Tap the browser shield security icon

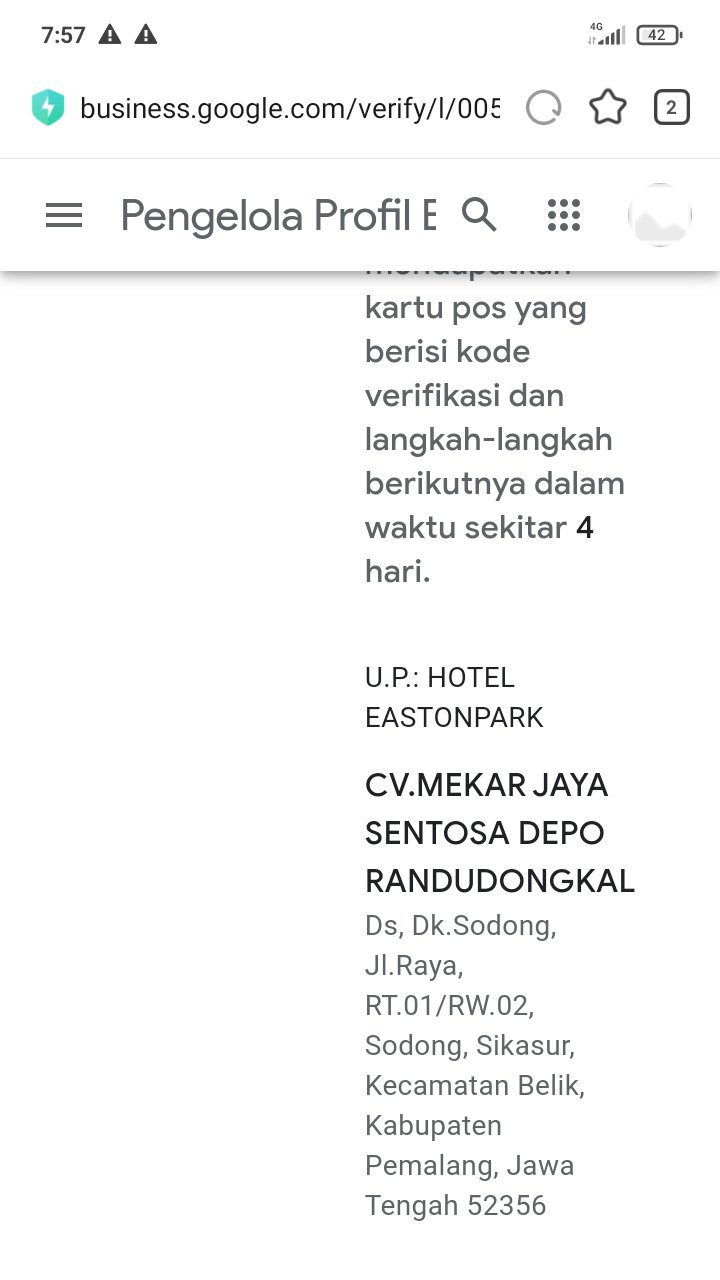[x=47, y=108]
